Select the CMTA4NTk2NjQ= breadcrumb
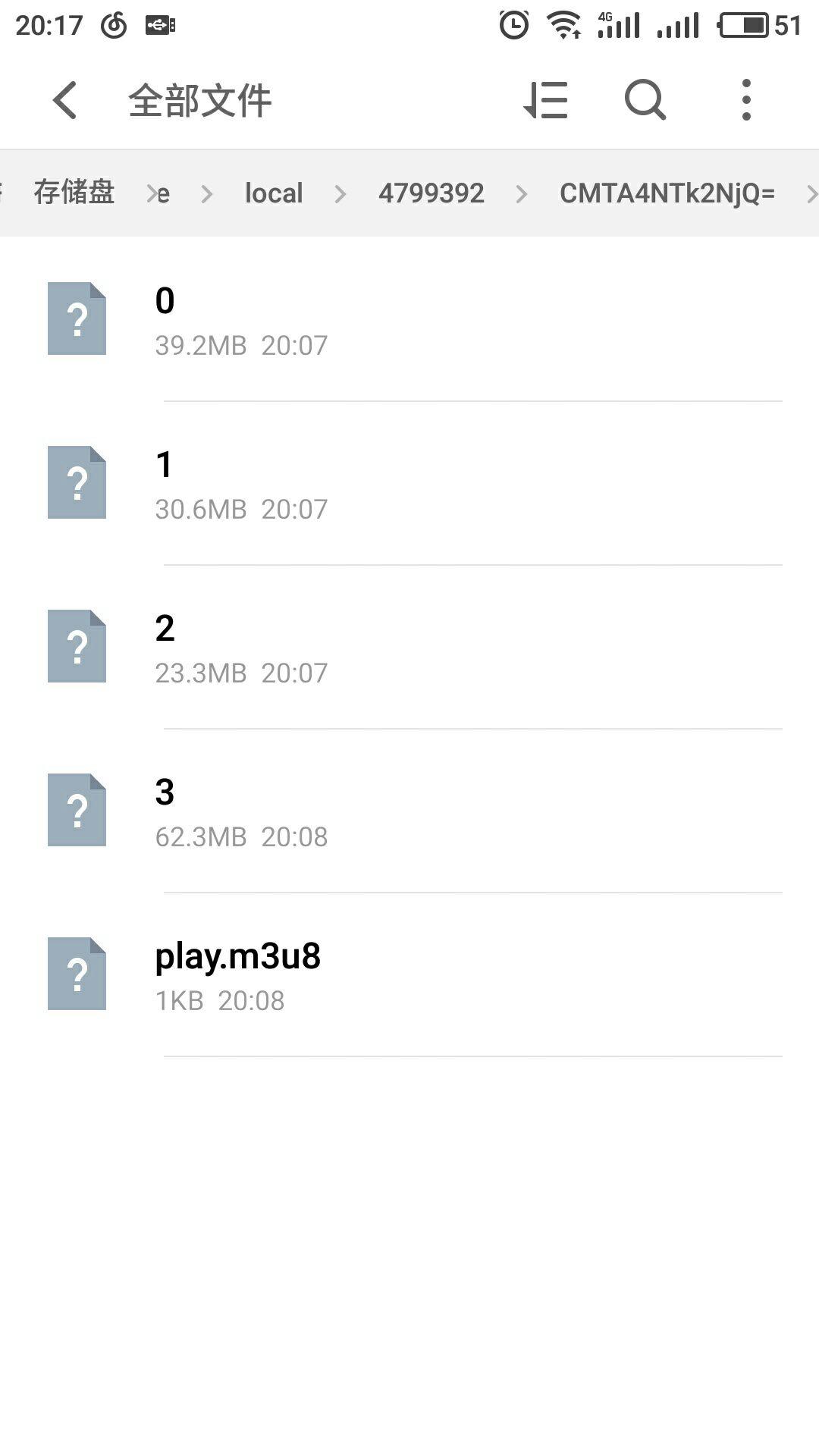Screen dimensions: 819x1456 (x=667, y=193)
